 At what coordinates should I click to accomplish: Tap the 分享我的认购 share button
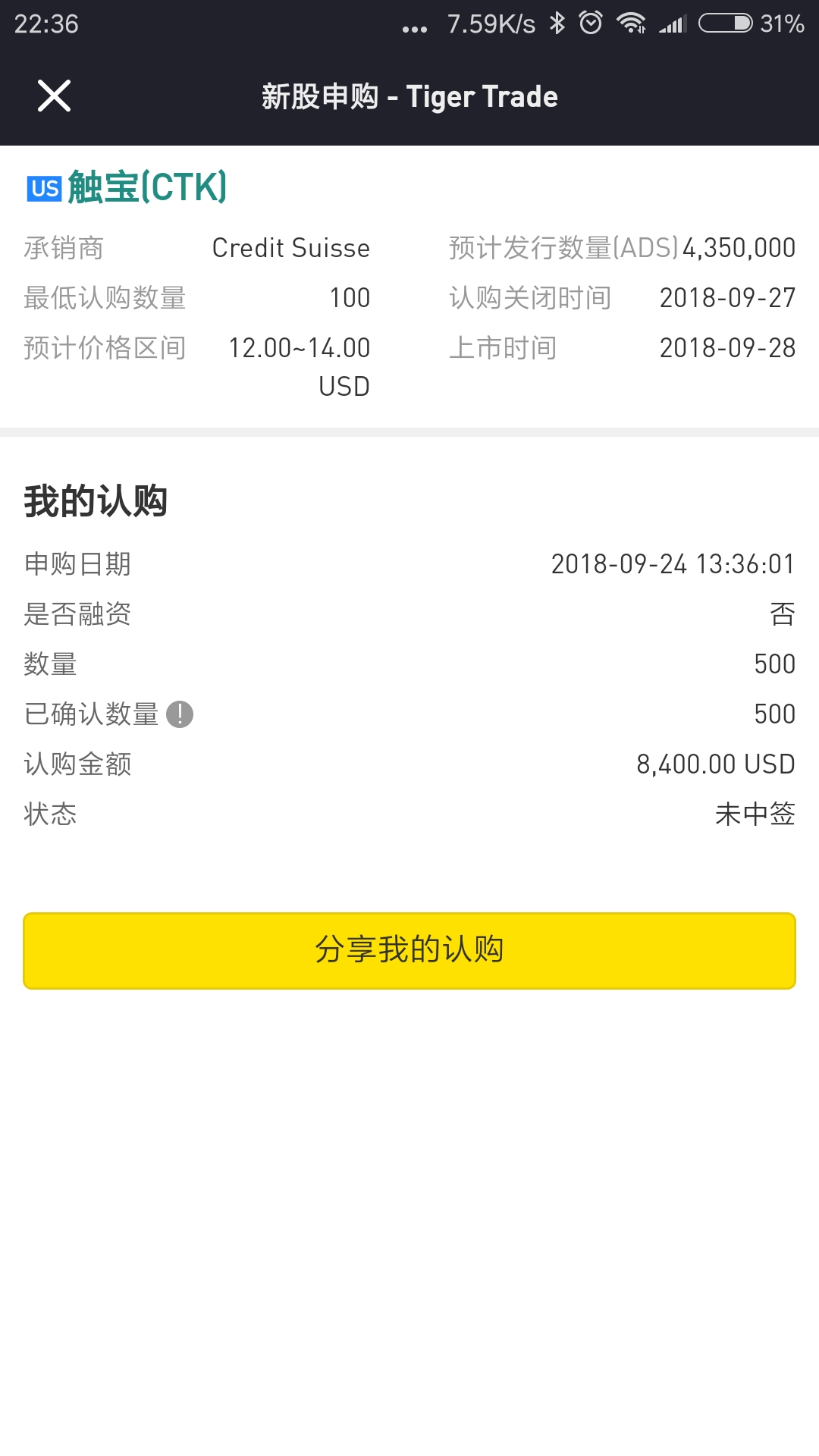tap(409, 951)
